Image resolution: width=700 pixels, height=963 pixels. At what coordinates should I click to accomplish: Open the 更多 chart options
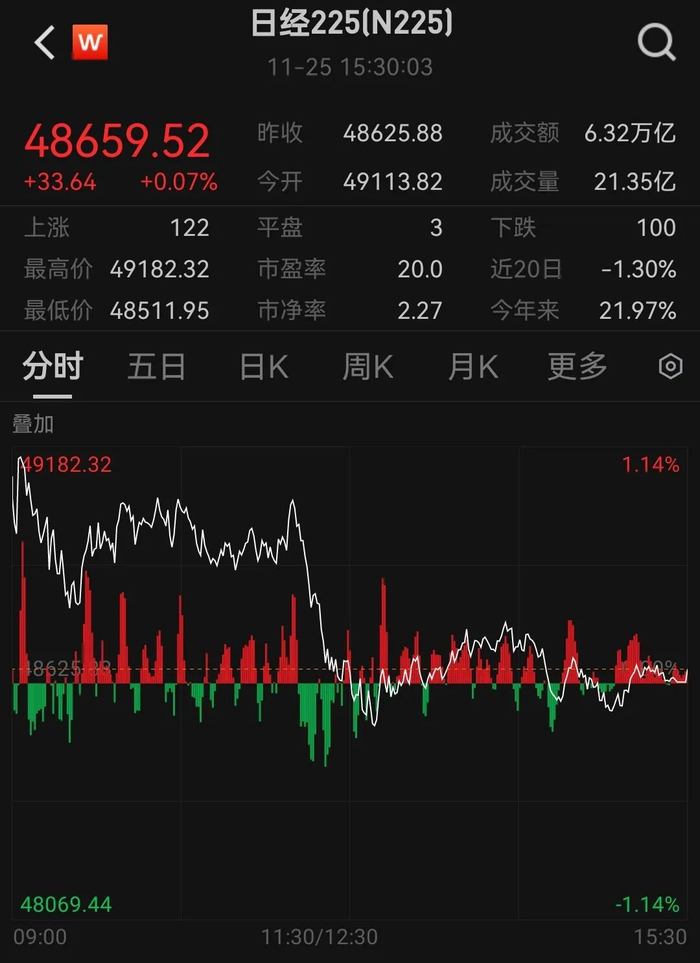(577, 367)
